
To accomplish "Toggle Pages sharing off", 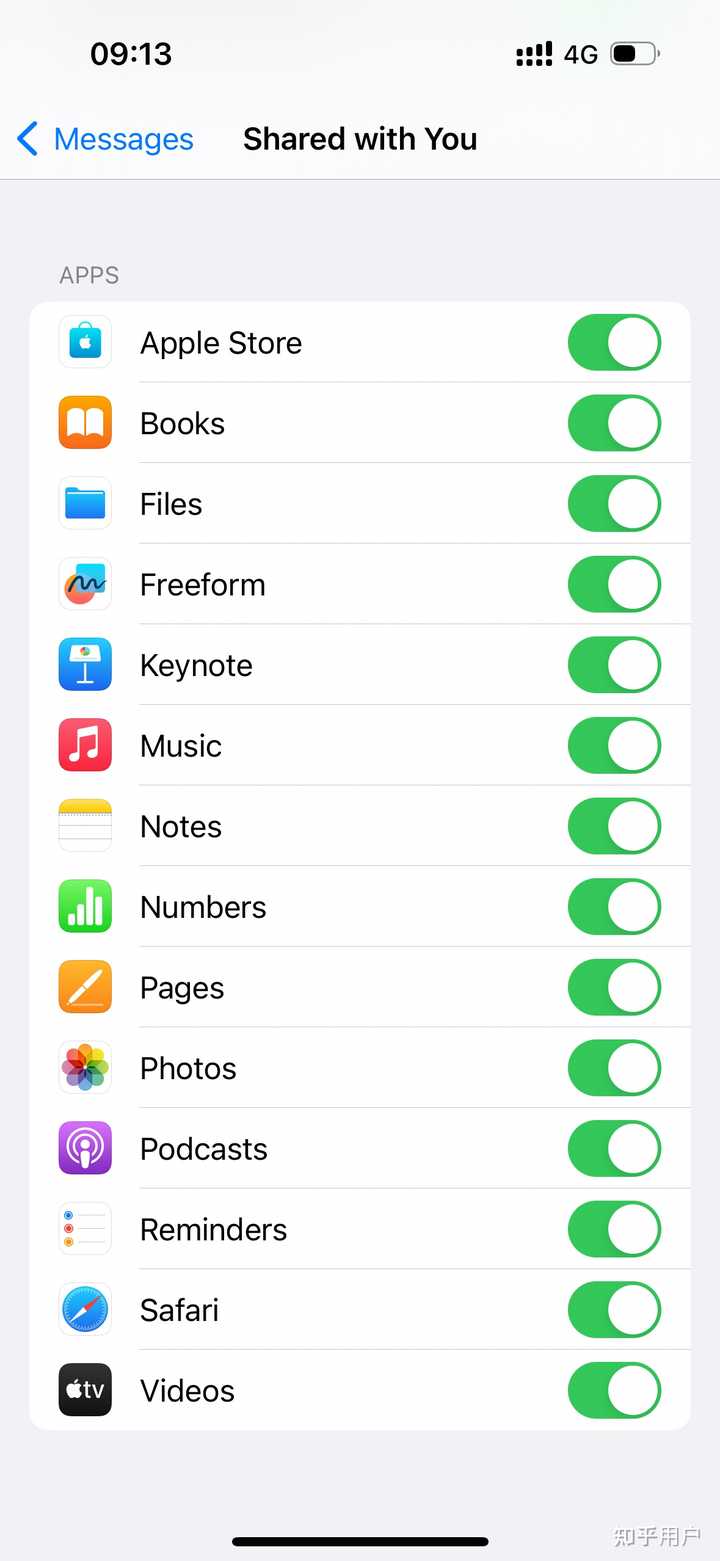I will click(x=613, y=987).
